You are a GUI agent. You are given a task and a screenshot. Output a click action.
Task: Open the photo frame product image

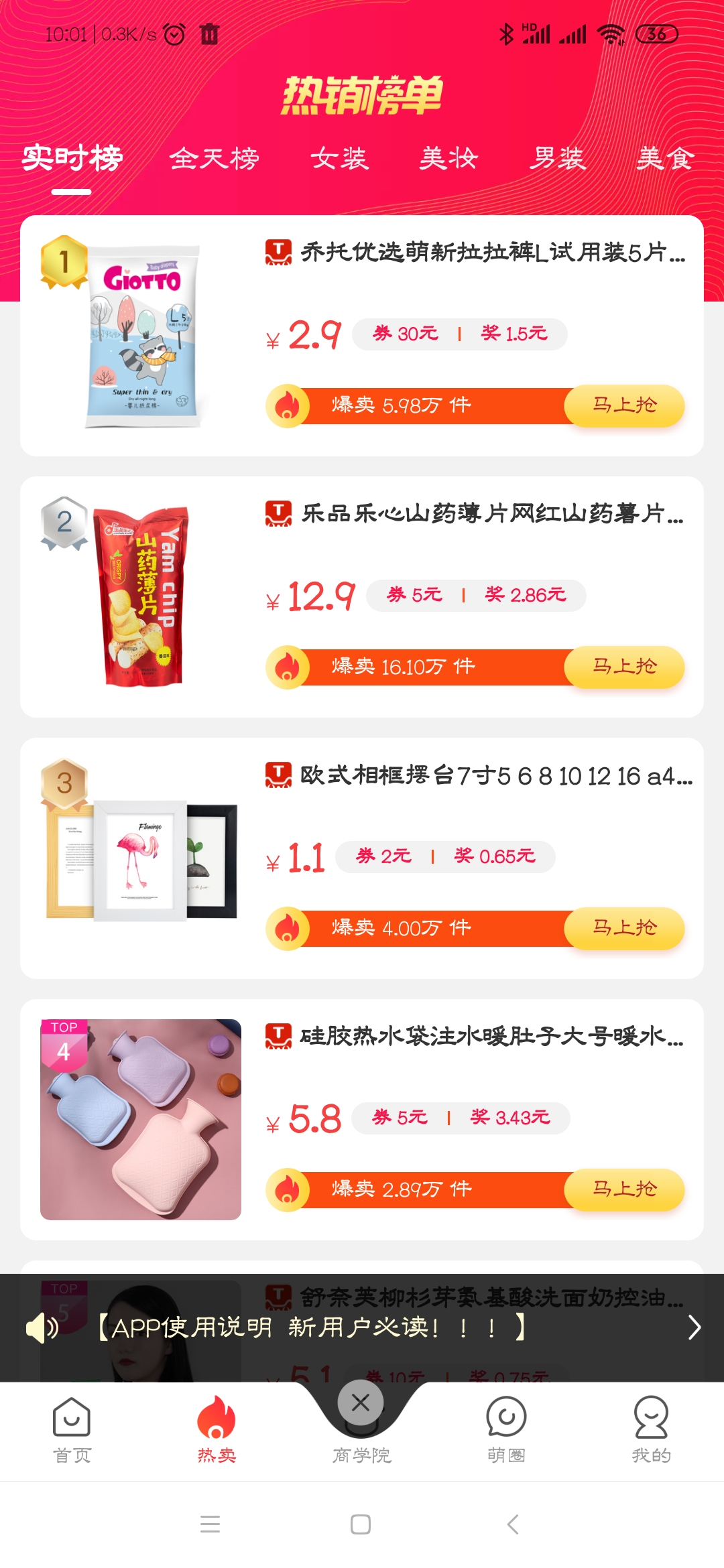click(141, 858)
